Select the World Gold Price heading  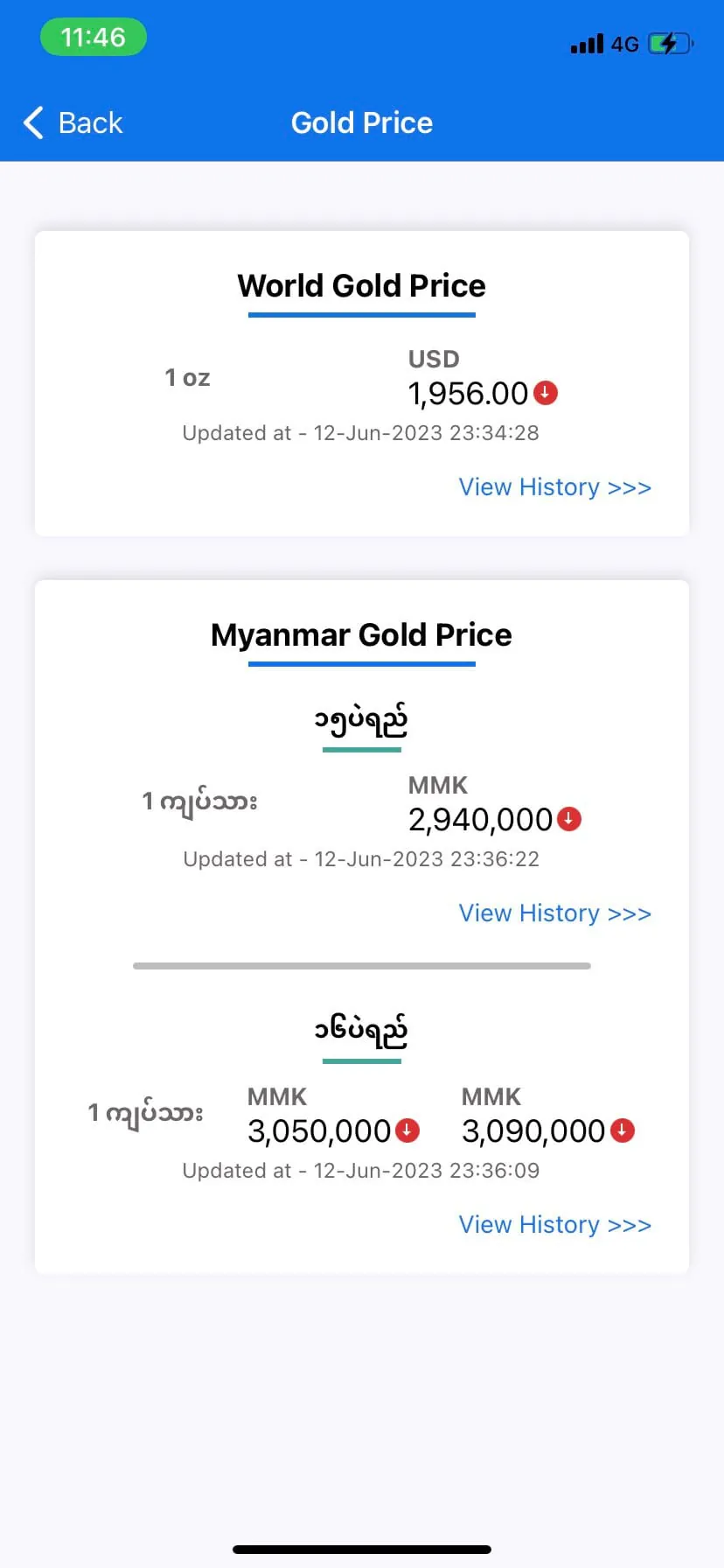(x=361, y=286)
